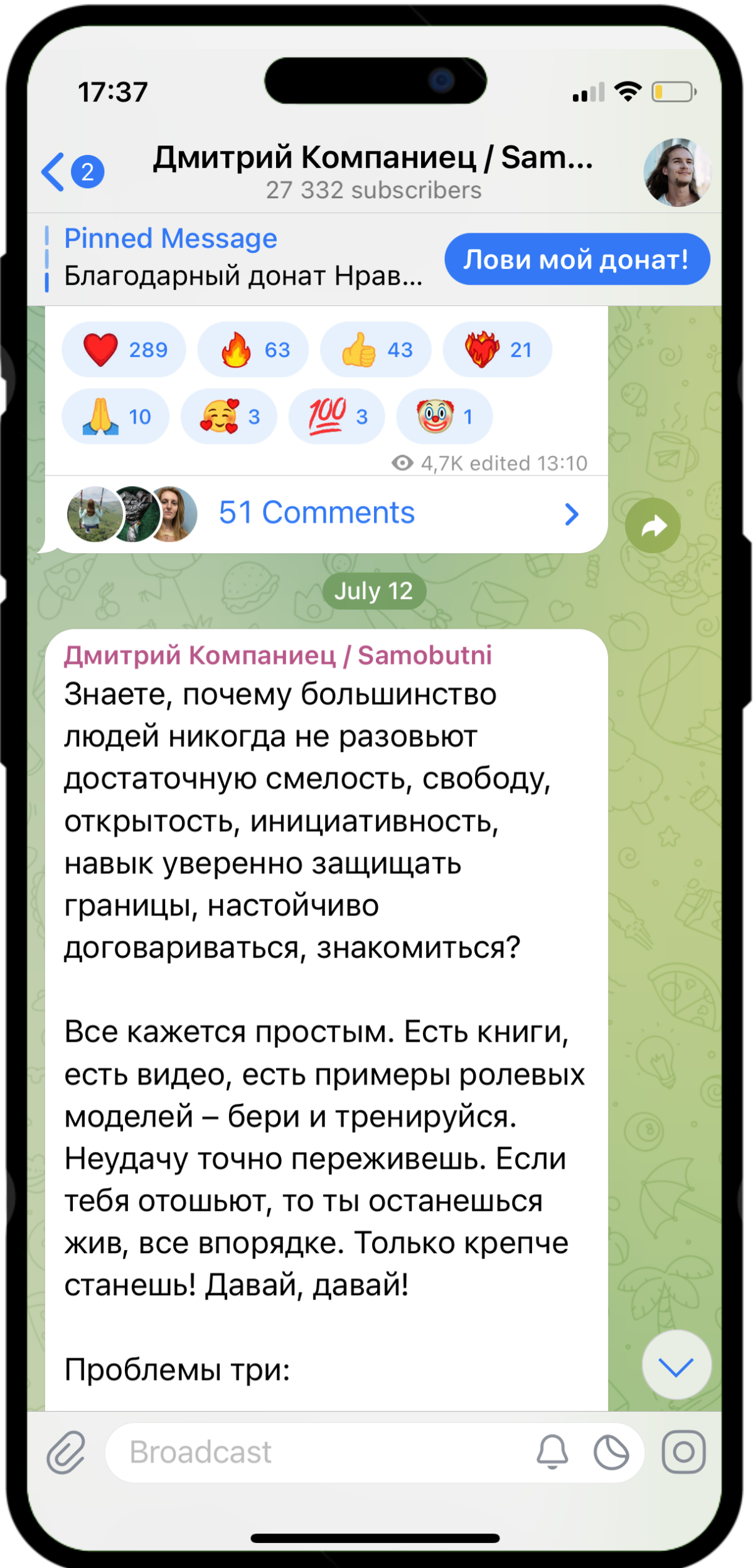Share the post with the forward arrow
This screenshot has width=753, height=1568.
[x=653, y=526]
